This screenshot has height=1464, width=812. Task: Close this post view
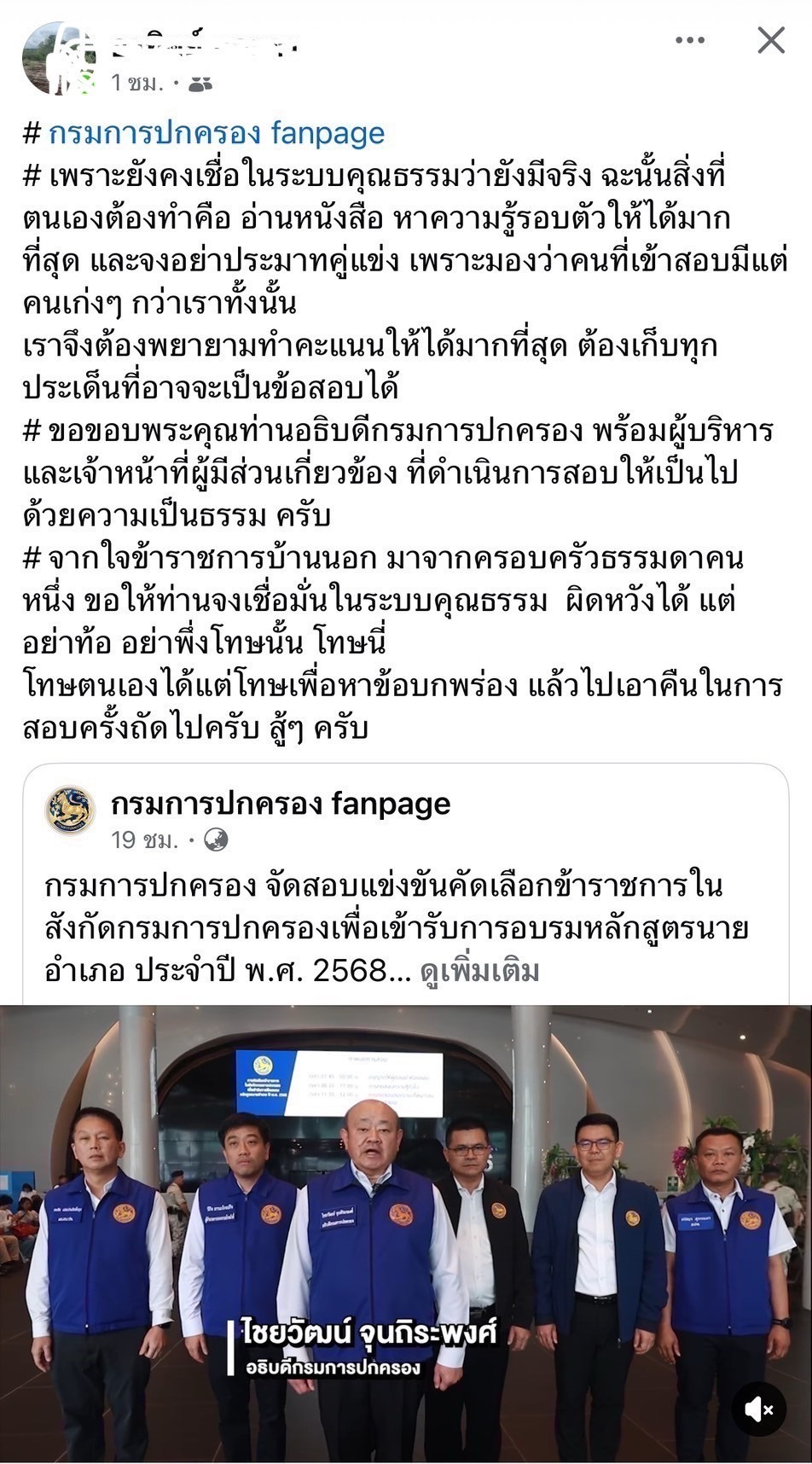tap(771, 40)
